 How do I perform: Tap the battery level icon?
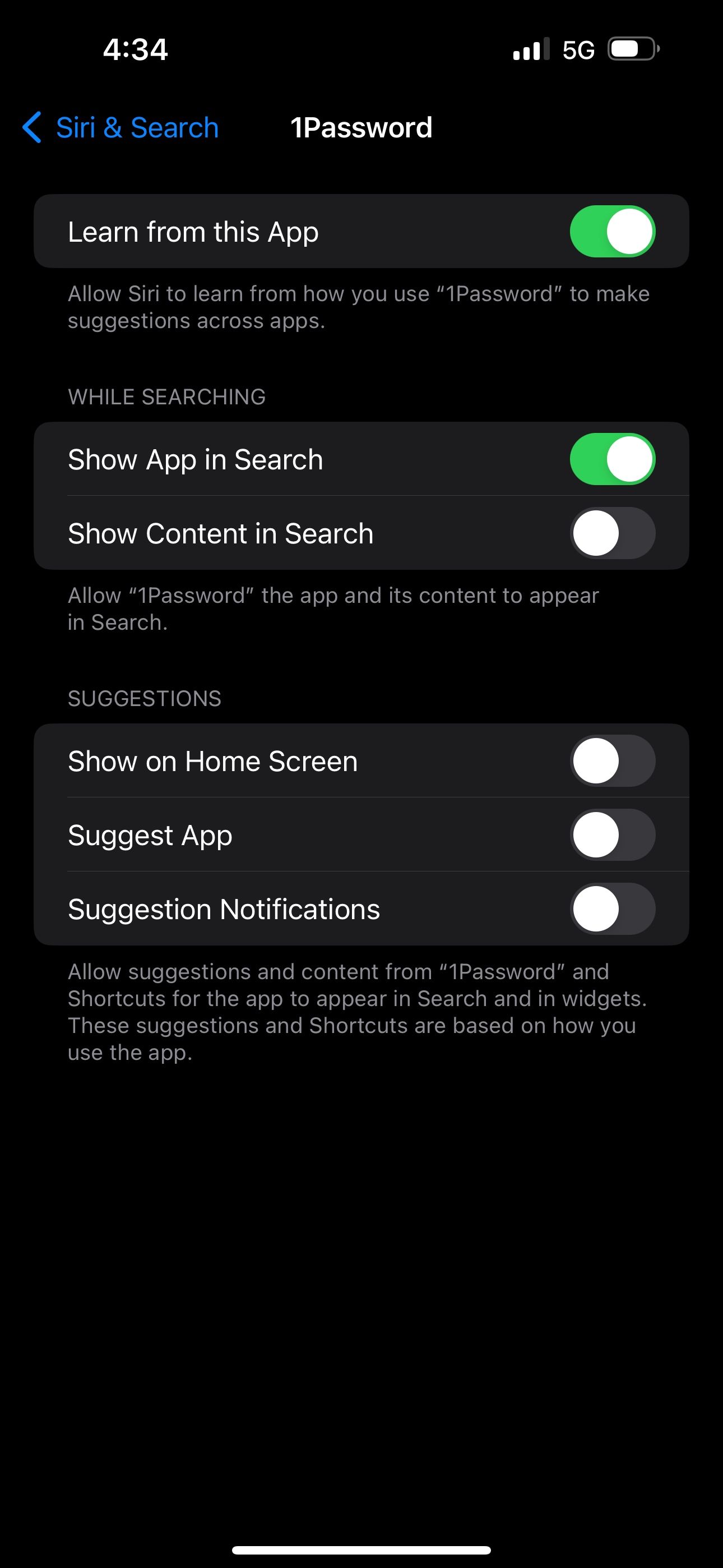(631, 50)
